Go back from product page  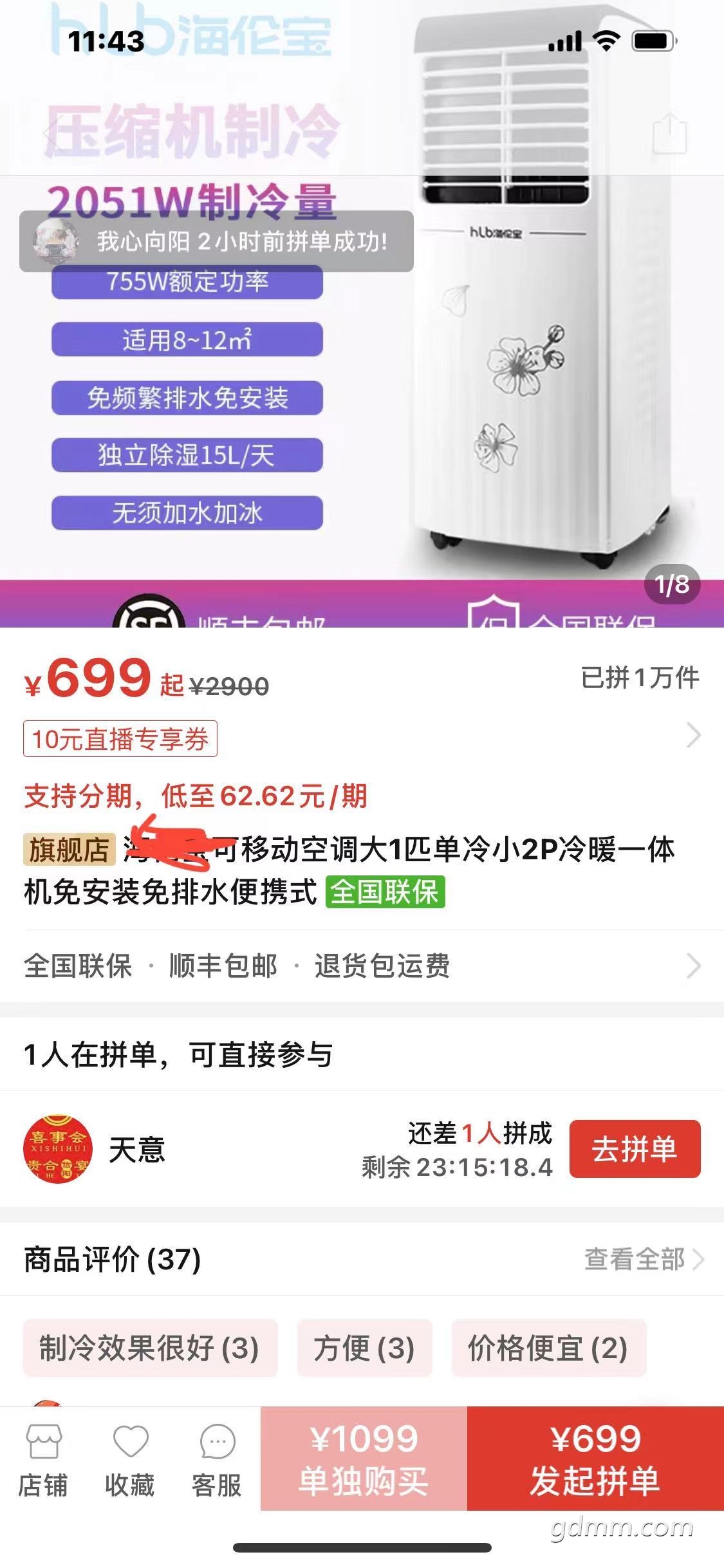pyautogui.click(x=51, y=133)
